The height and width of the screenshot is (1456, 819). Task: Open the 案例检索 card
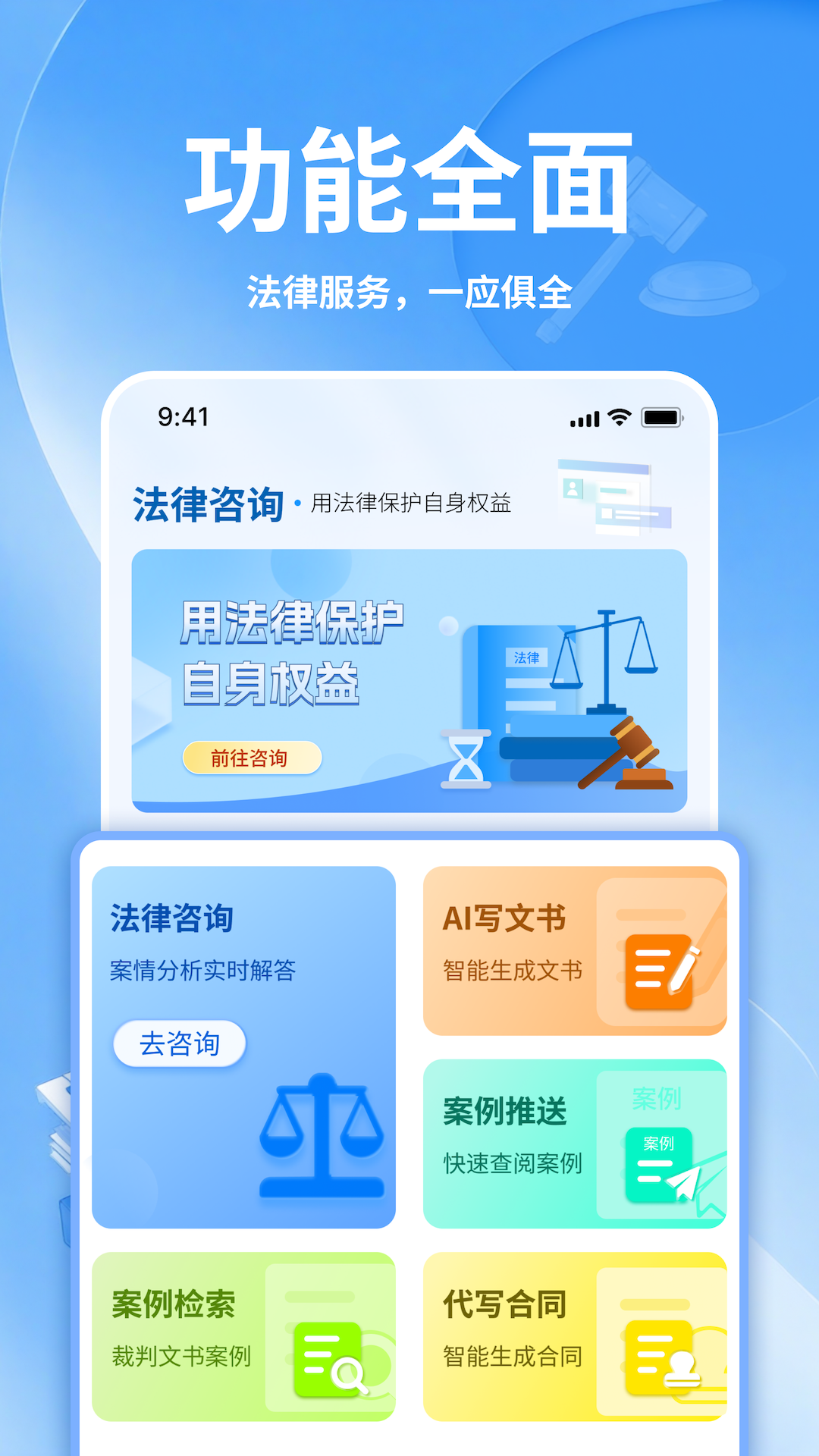click(244, 1335)
